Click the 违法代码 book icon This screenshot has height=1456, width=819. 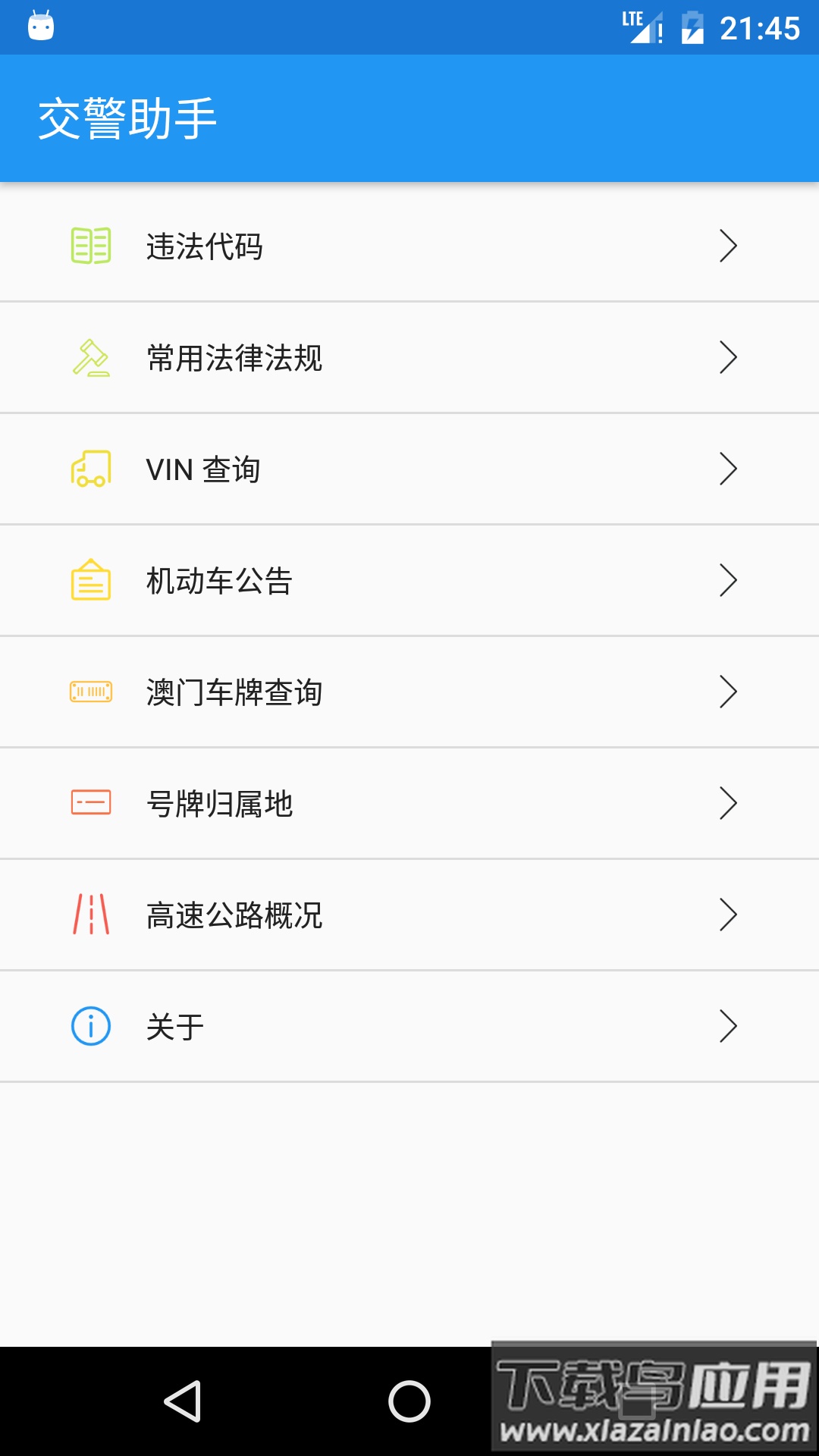90,245
